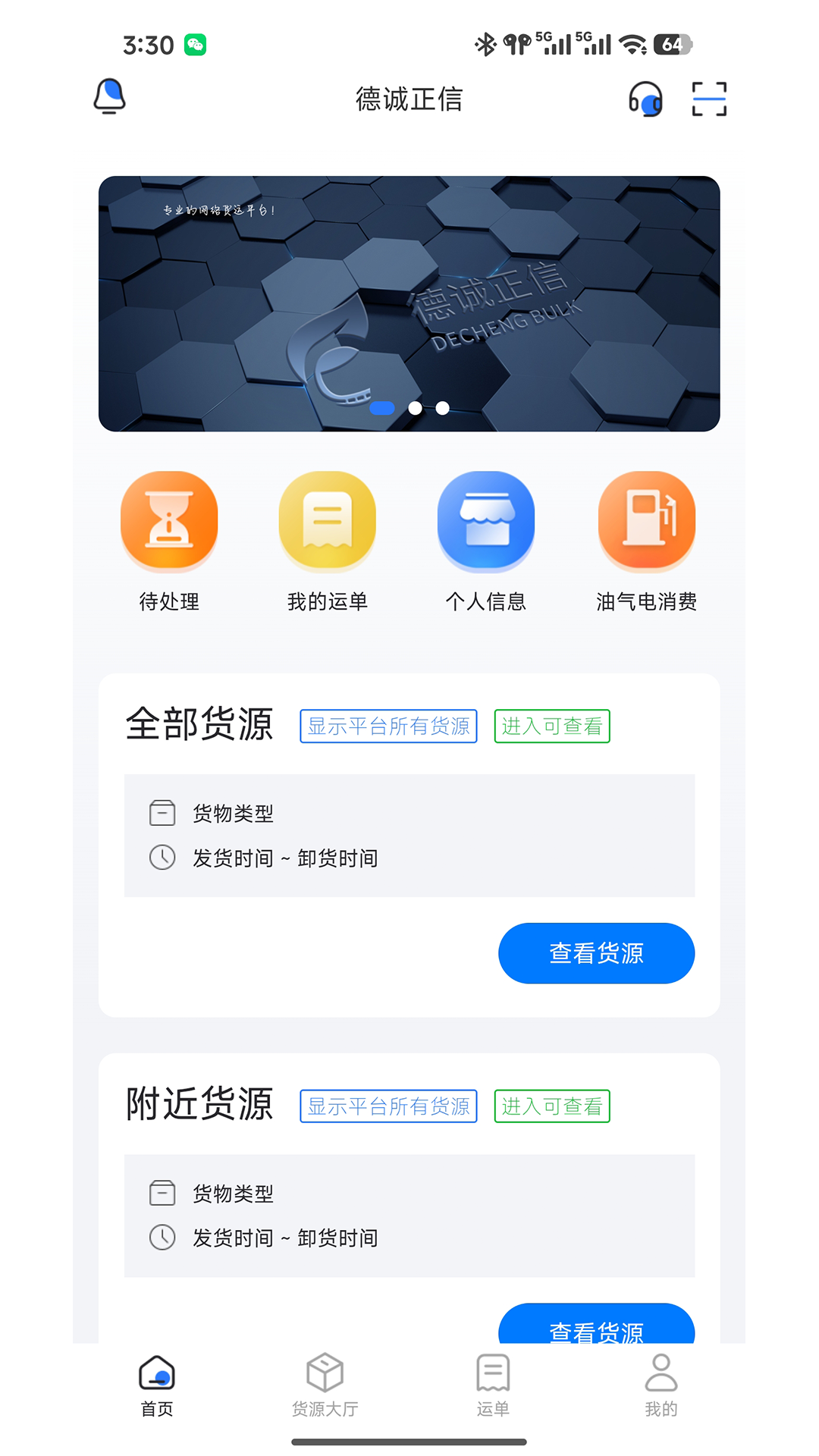Switch to the 我的 tab at bottom

(661, 1384)
